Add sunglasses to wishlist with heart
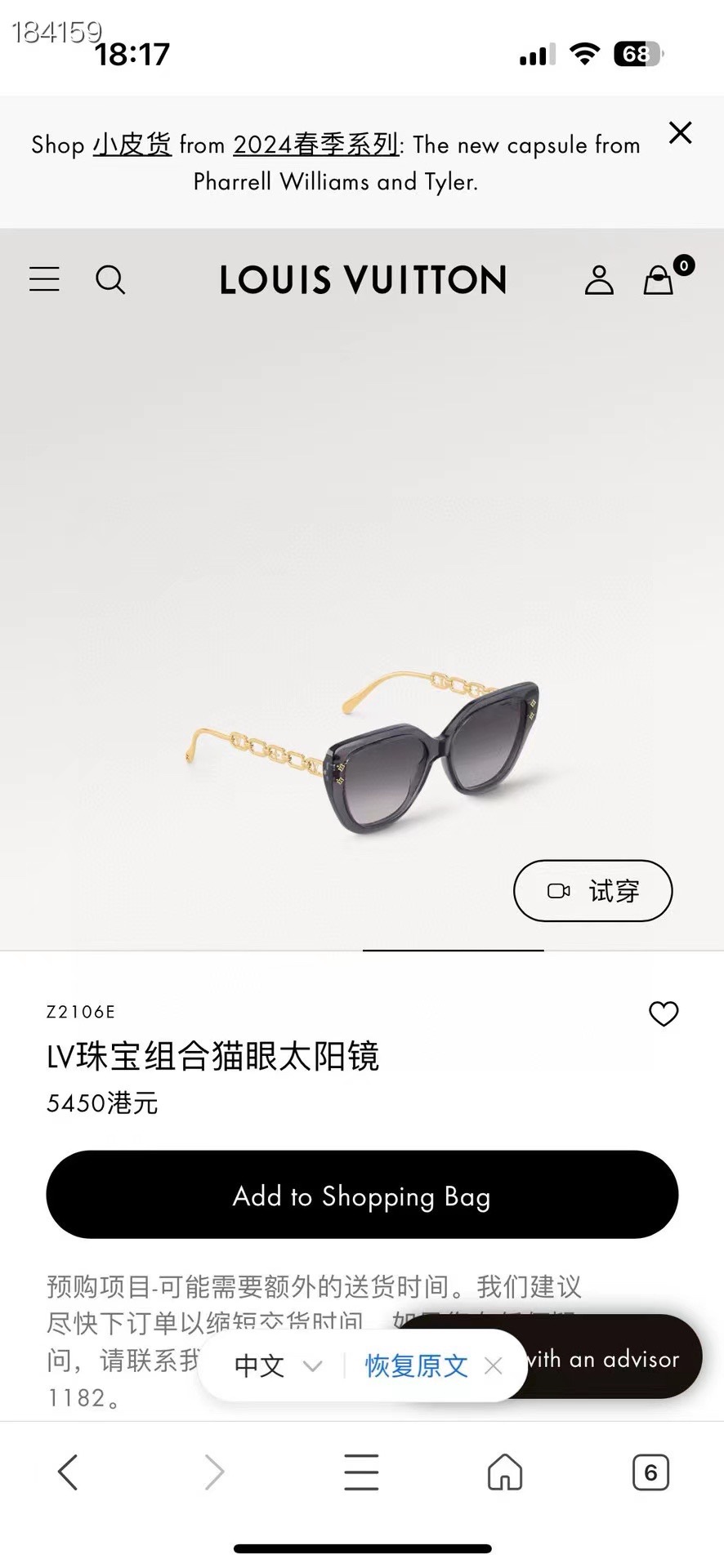Viewport: 724px width, 1568px height. 663,1013
